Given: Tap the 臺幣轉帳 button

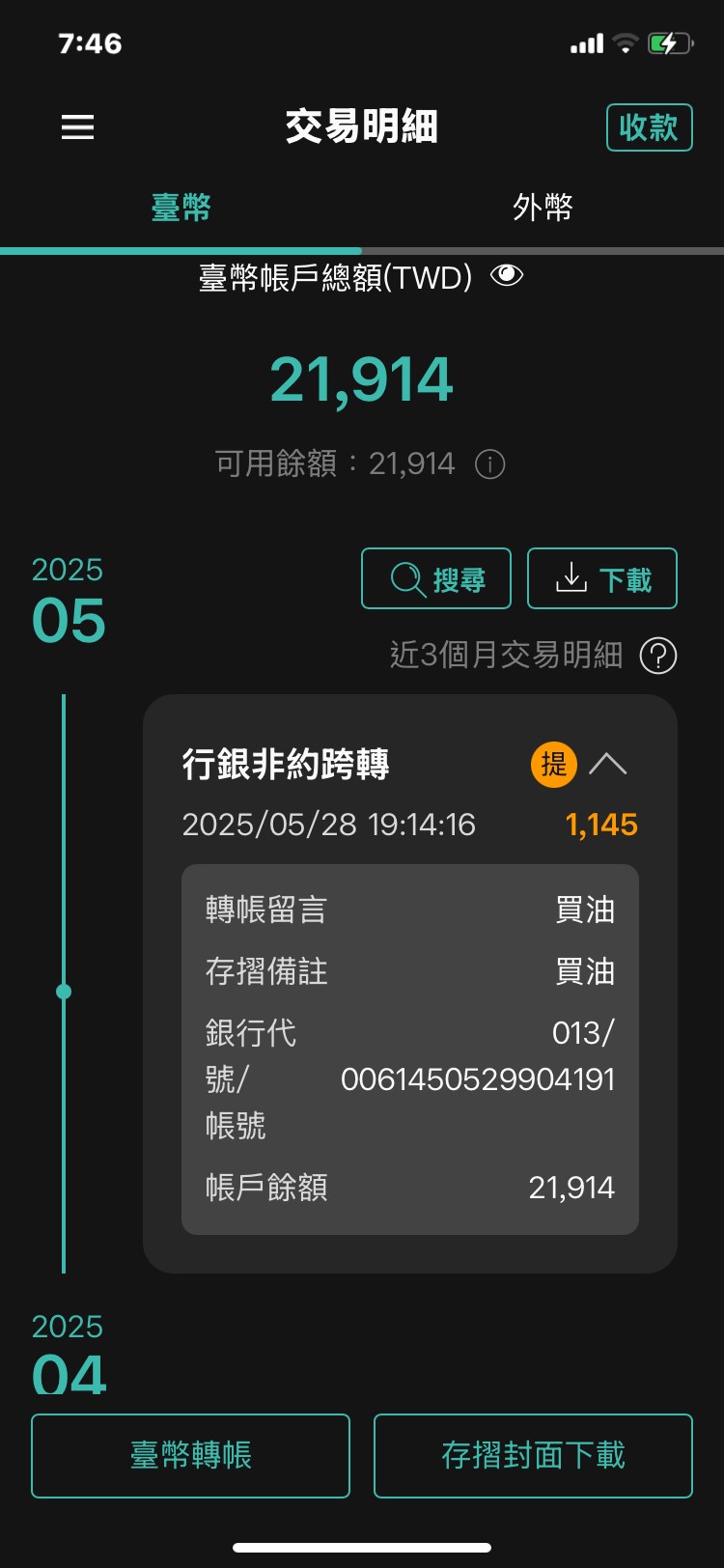Looking at the screenshot, I should pos(190,1455).
